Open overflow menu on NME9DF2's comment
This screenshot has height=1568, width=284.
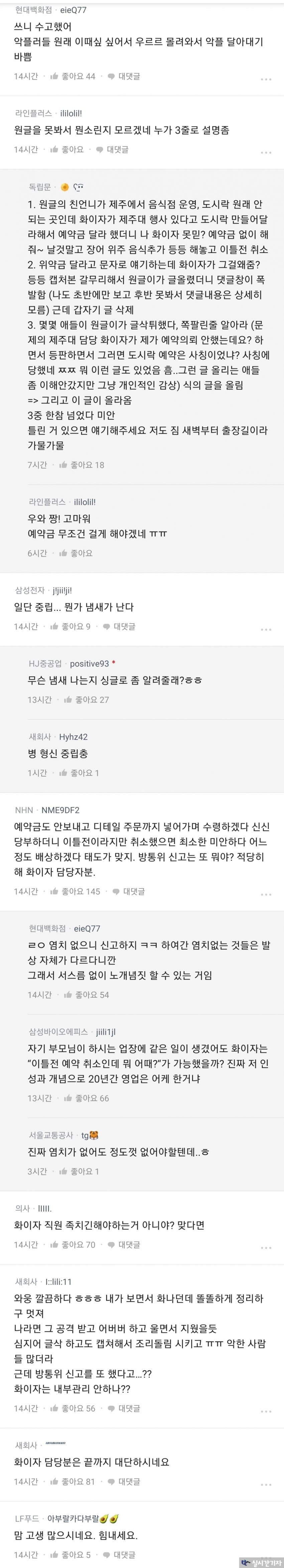click(266, 894)
